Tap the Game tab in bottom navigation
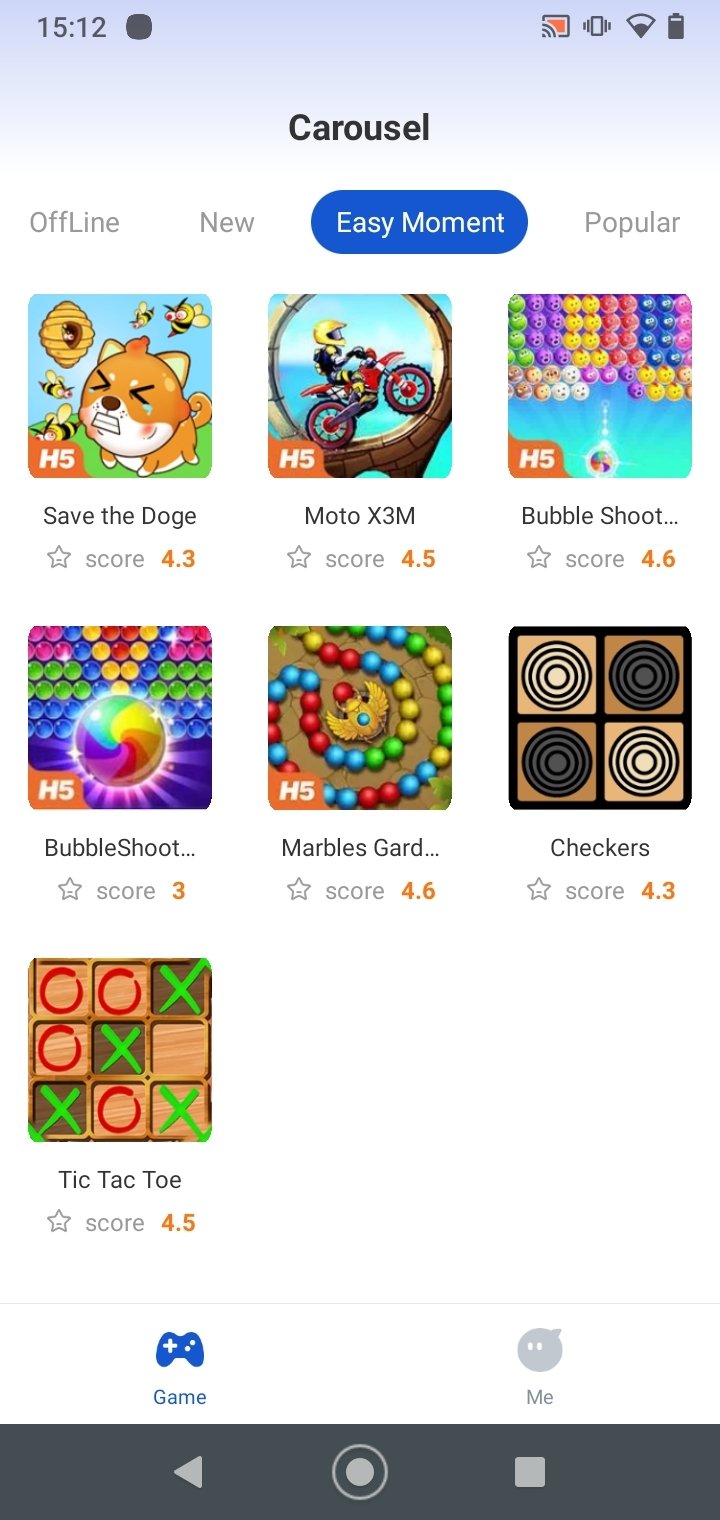720x1520 pixels. tap(180, 1366)
